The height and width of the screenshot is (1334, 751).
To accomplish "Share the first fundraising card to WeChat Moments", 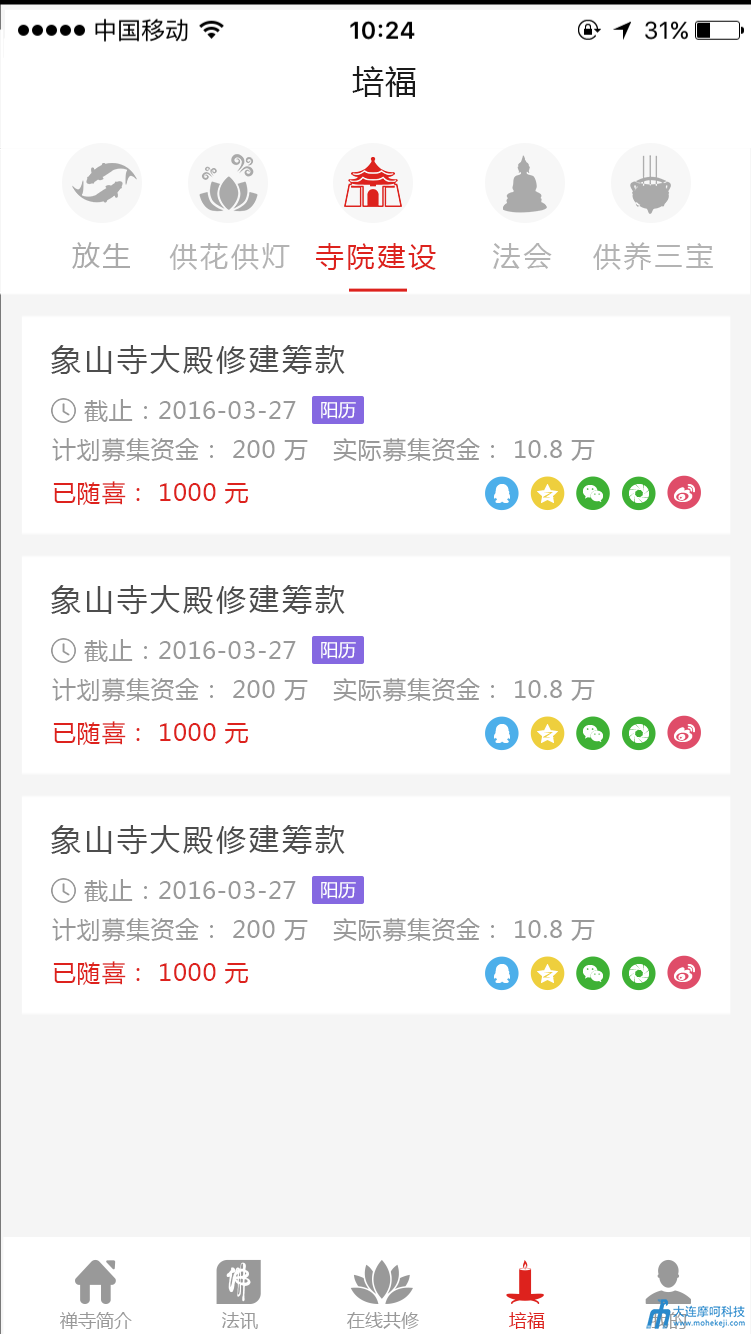I will point(638,493).
